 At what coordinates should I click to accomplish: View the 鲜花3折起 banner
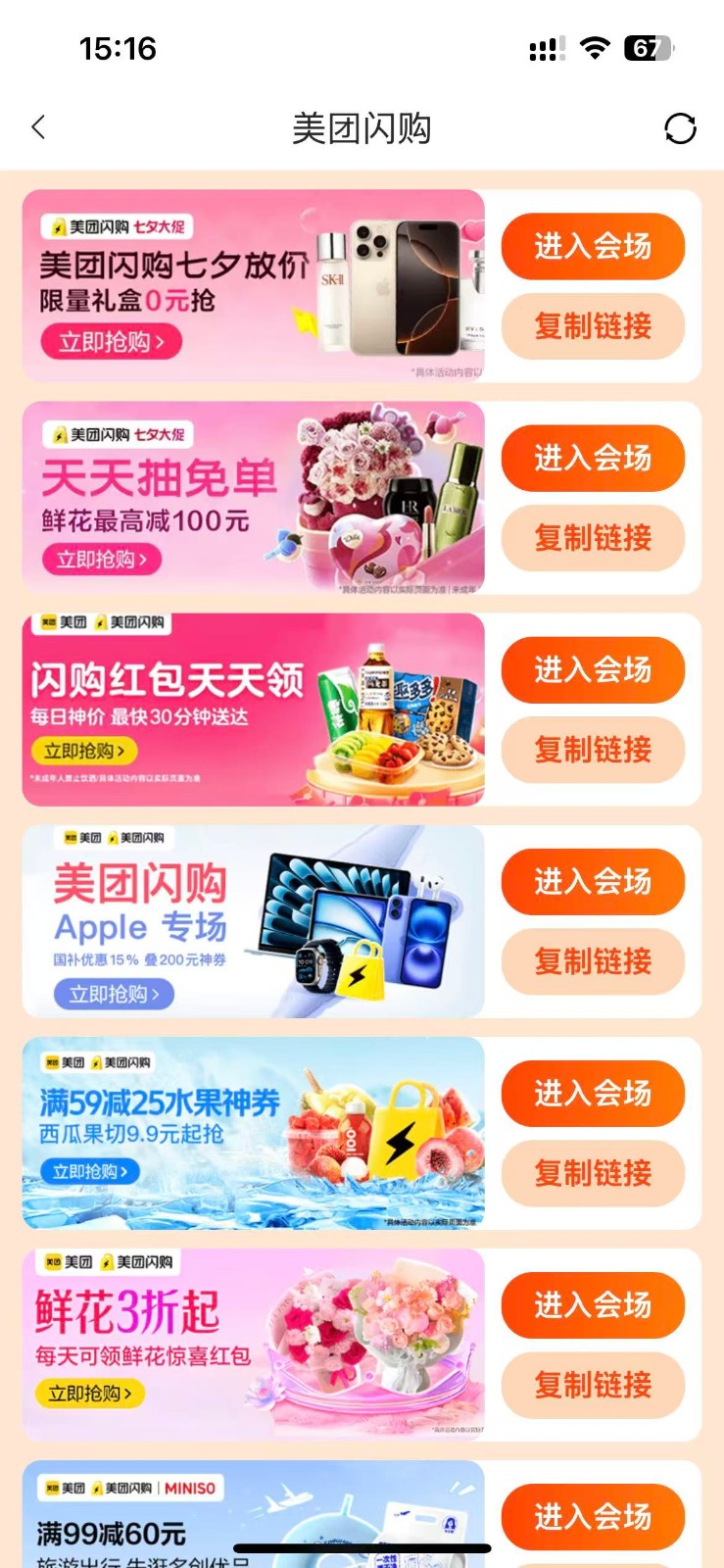253,1344
